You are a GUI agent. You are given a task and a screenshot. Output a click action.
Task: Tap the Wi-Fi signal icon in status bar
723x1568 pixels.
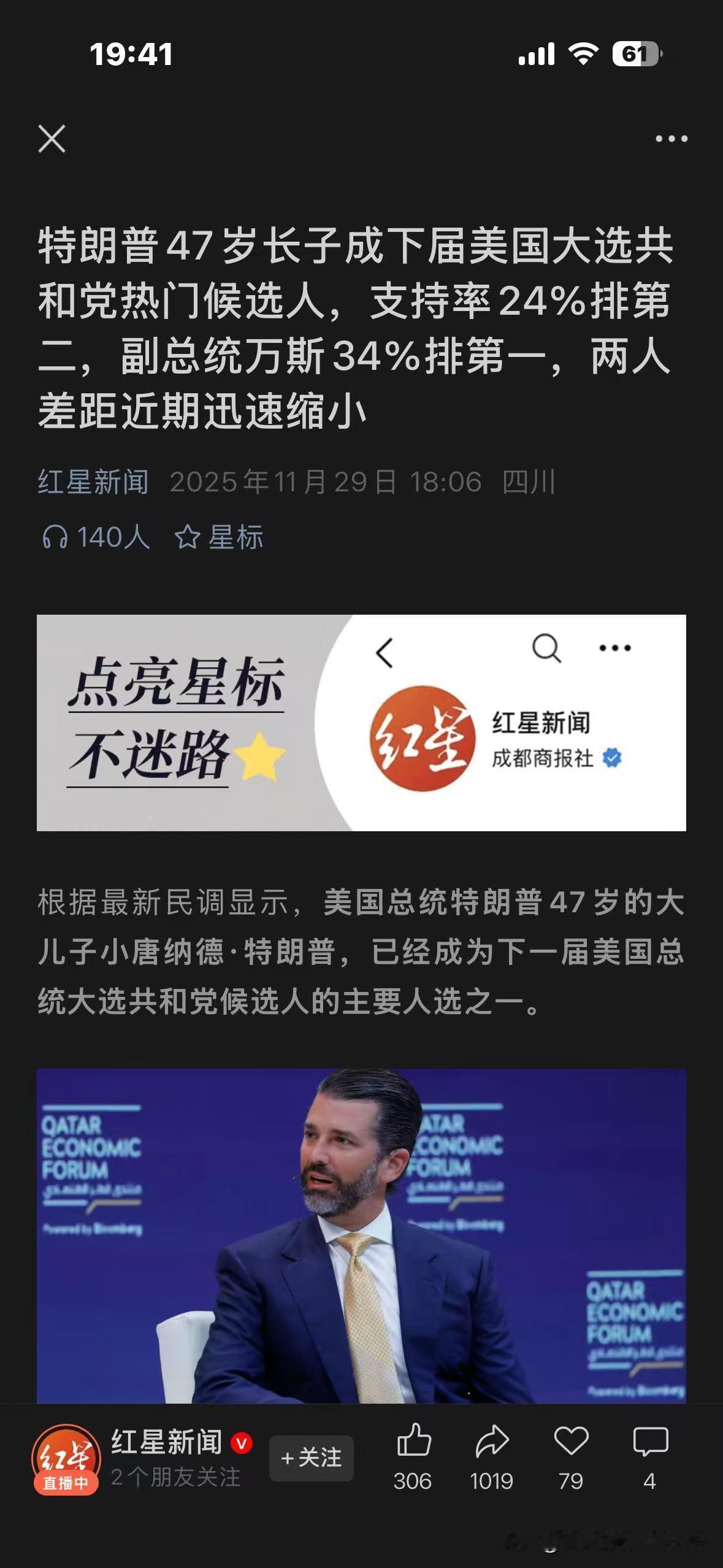point(583,55)
